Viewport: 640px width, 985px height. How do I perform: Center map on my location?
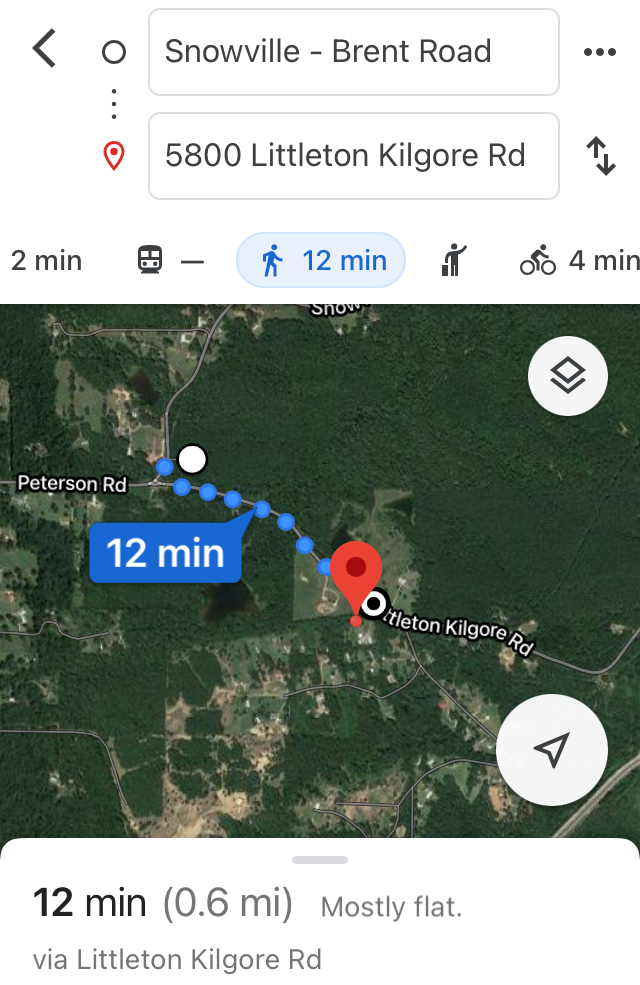pos(551,750)
